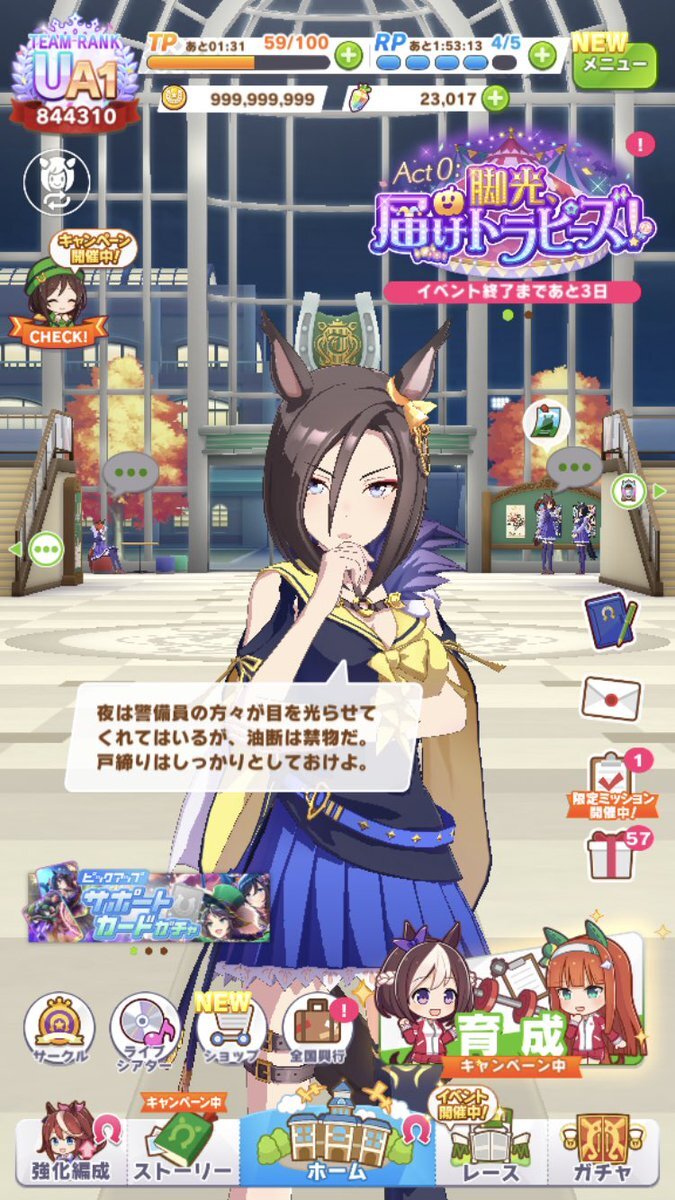Add RP with the plus button
The height and width of the screenshot is (1200, 675).
(542, 55)
